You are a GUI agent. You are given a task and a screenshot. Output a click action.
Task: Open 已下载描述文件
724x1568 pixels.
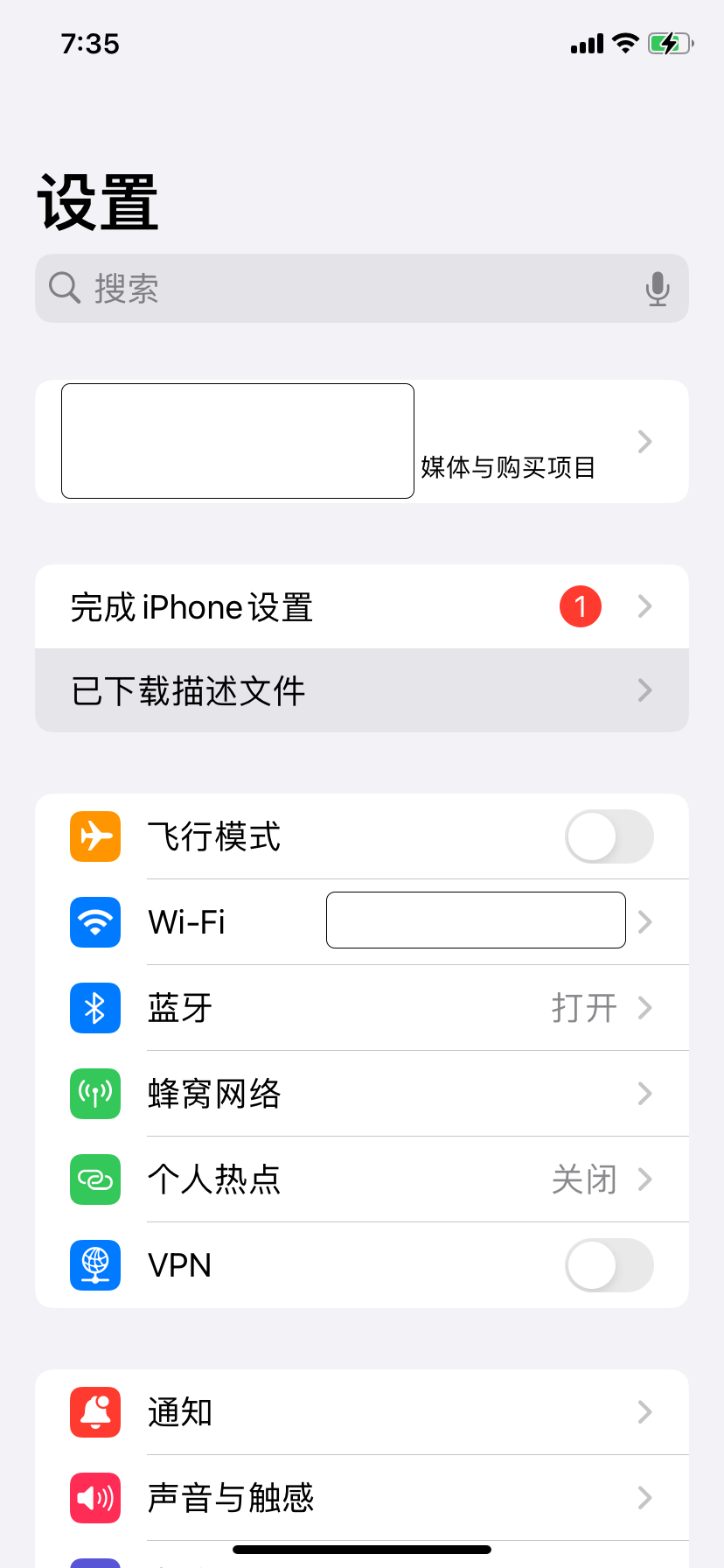tap(362, 691)
